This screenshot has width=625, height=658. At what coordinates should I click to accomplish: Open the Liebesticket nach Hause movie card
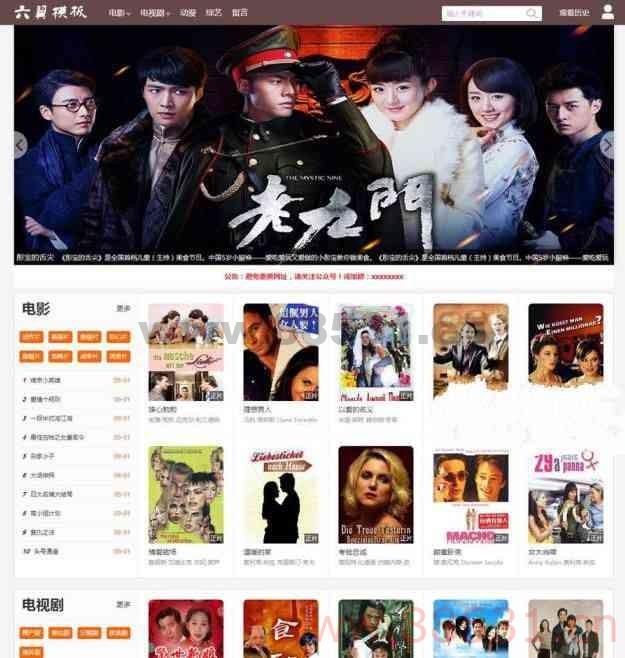(280, 494)
